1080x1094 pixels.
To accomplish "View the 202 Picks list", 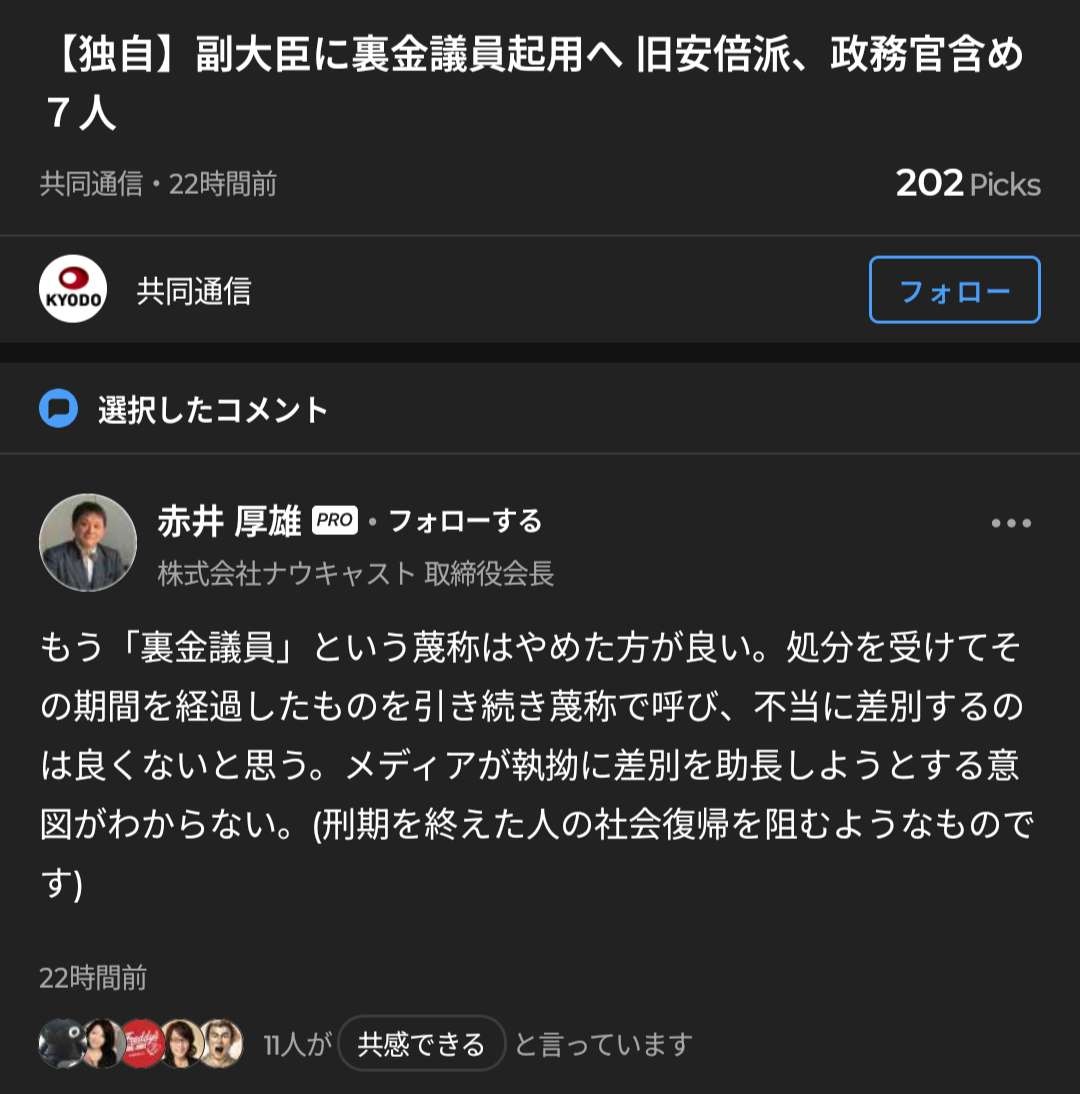I will (x=967, y=184).
